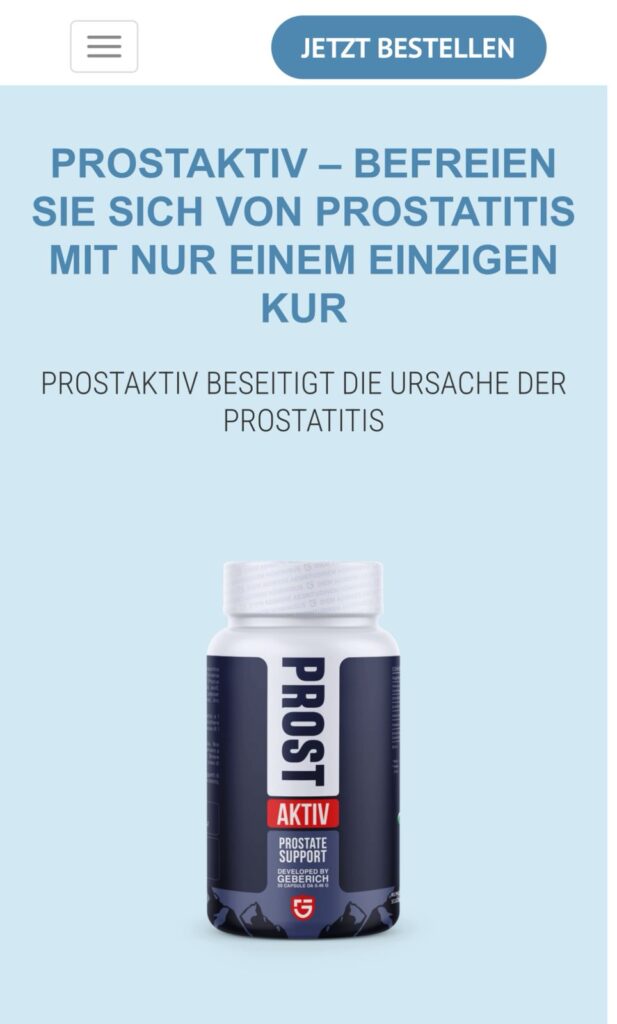The width and height of the screenshot is (617, 1024).
Task: Open the hamburger navigation menu
Action: point(104,47)
